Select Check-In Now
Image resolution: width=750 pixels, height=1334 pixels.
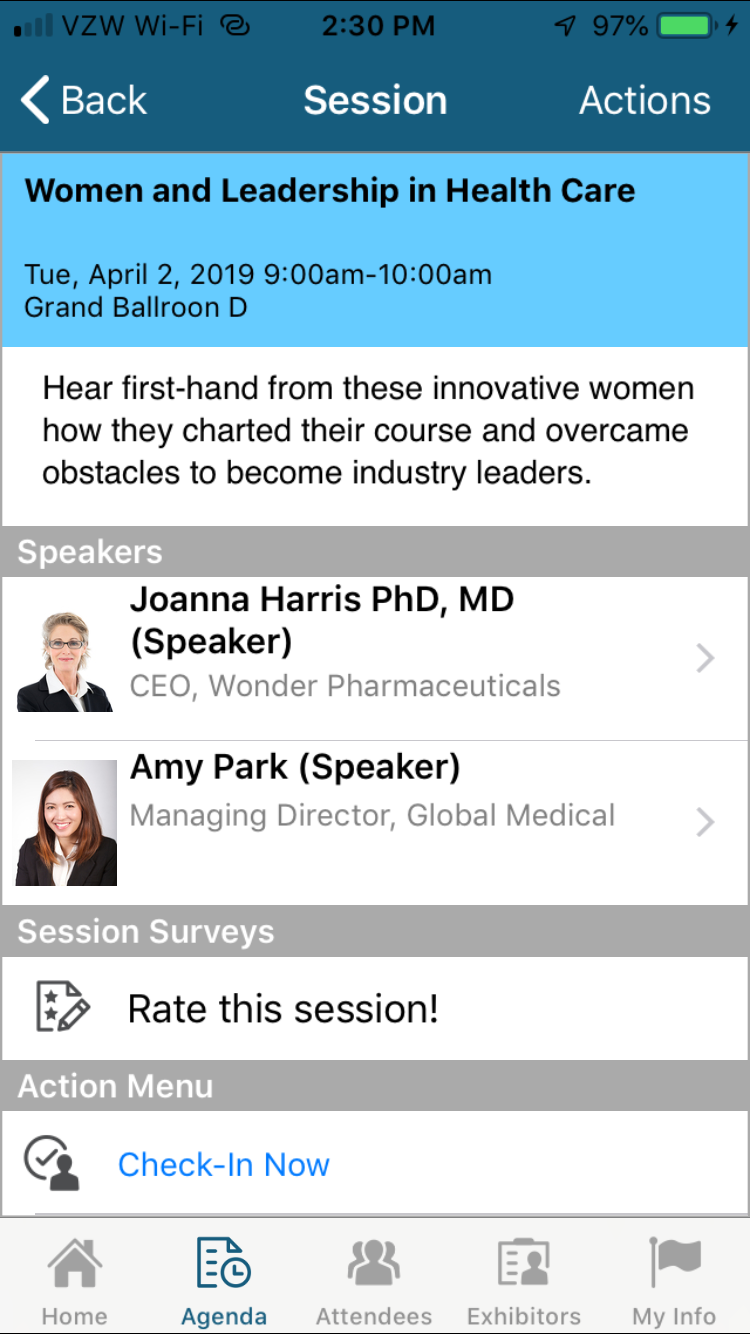(x=375, y=1164)
